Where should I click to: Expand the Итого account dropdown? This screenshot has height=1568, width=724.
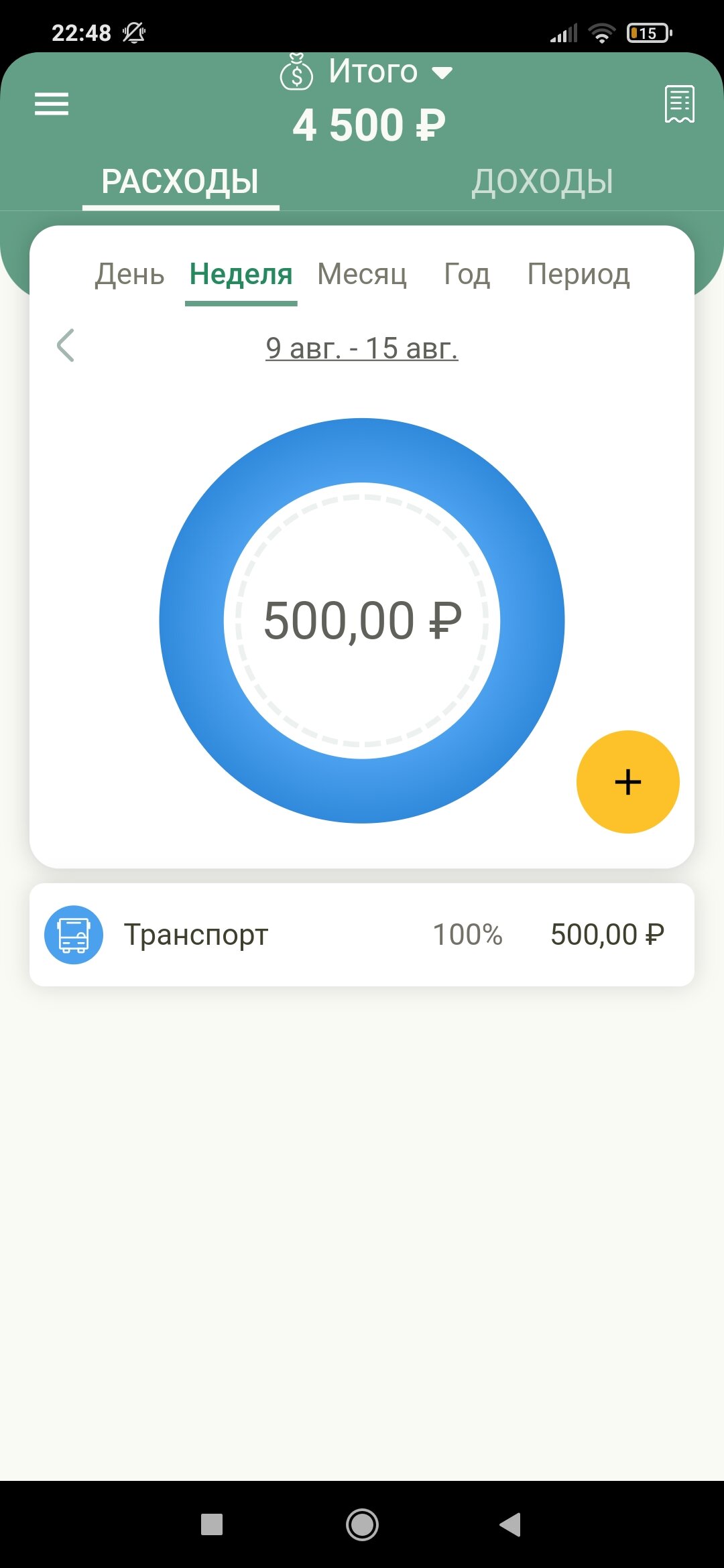(366, 72)
